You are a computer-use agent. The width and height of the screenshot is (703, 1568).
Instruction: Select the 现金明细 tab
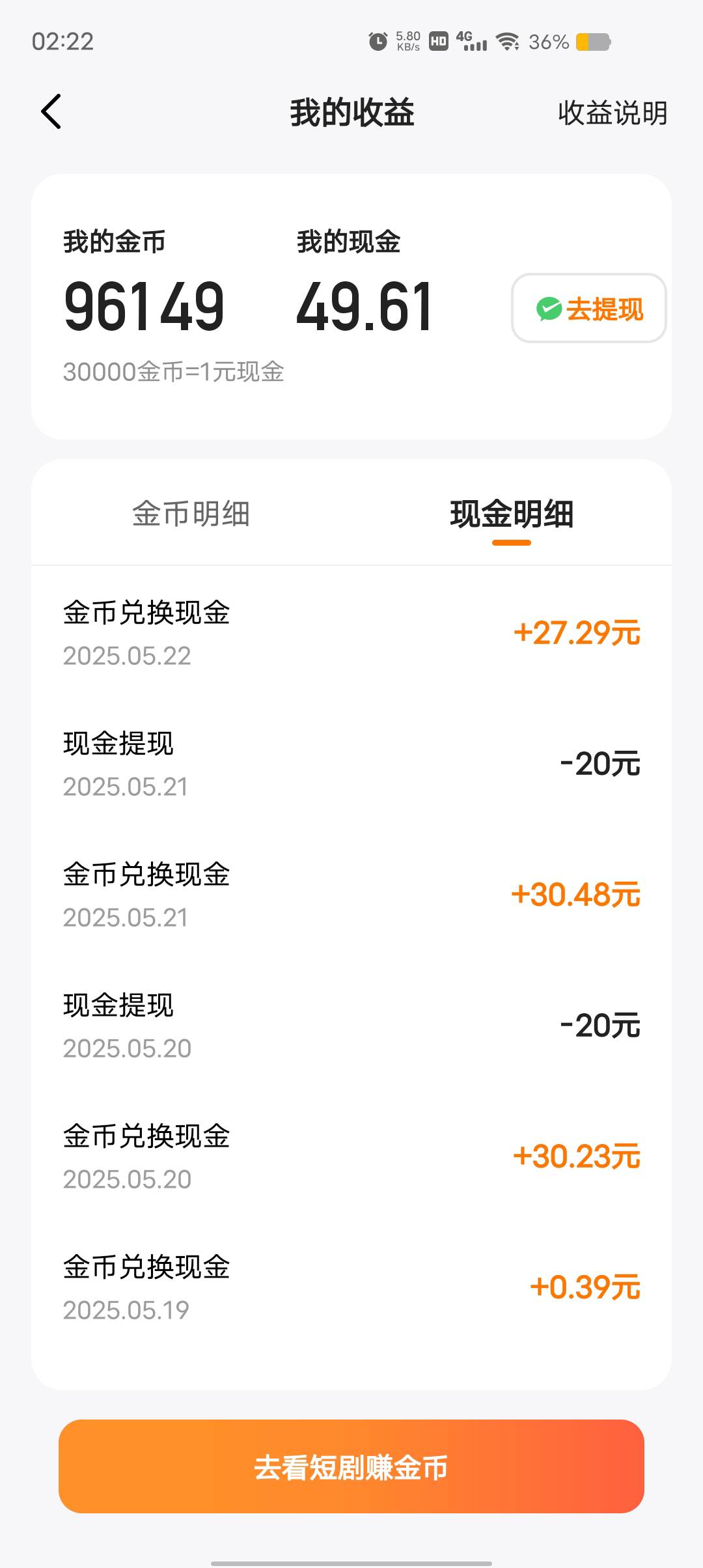pyautogui.click(x=512, y=514)
